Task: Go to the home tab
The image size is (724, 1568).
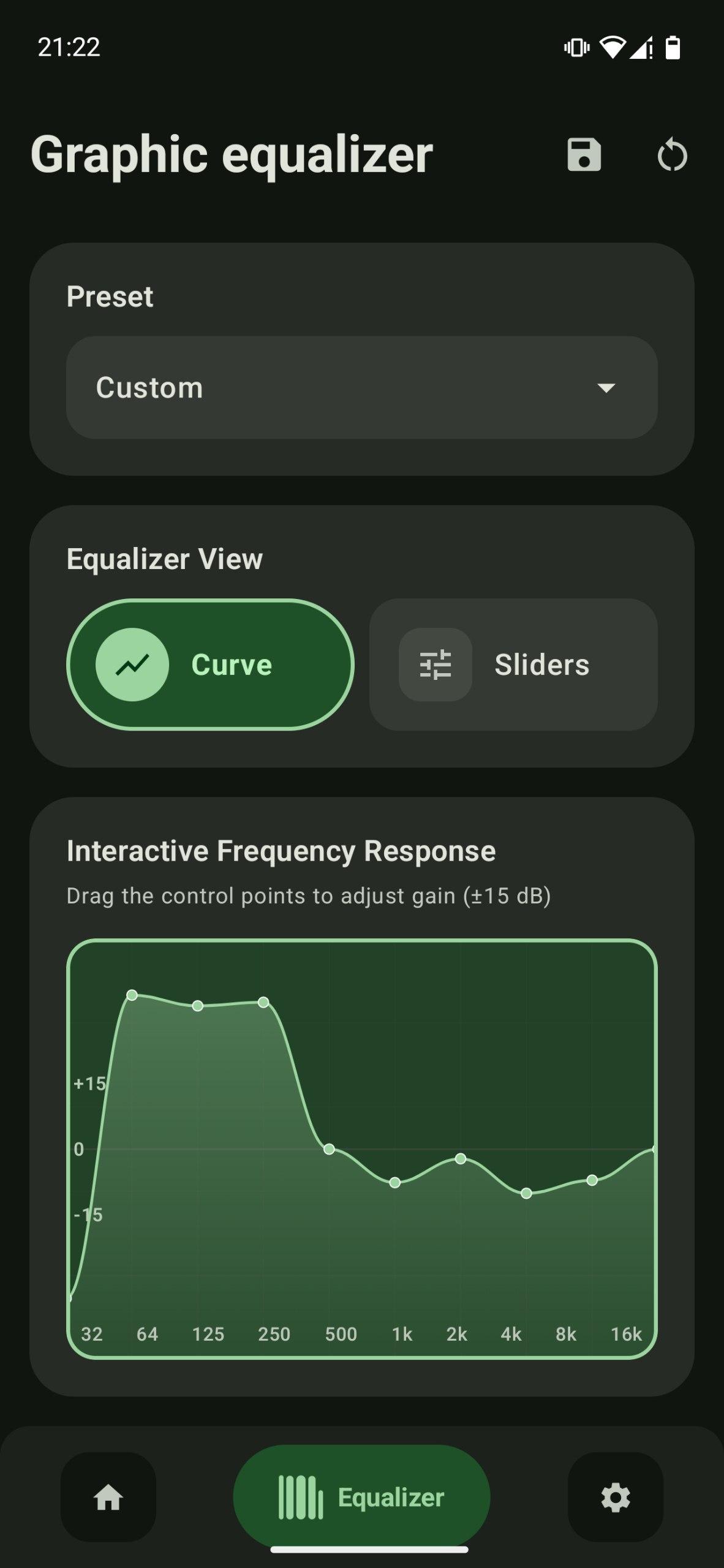Action: pyautogui.click(x=108, y=1498)
